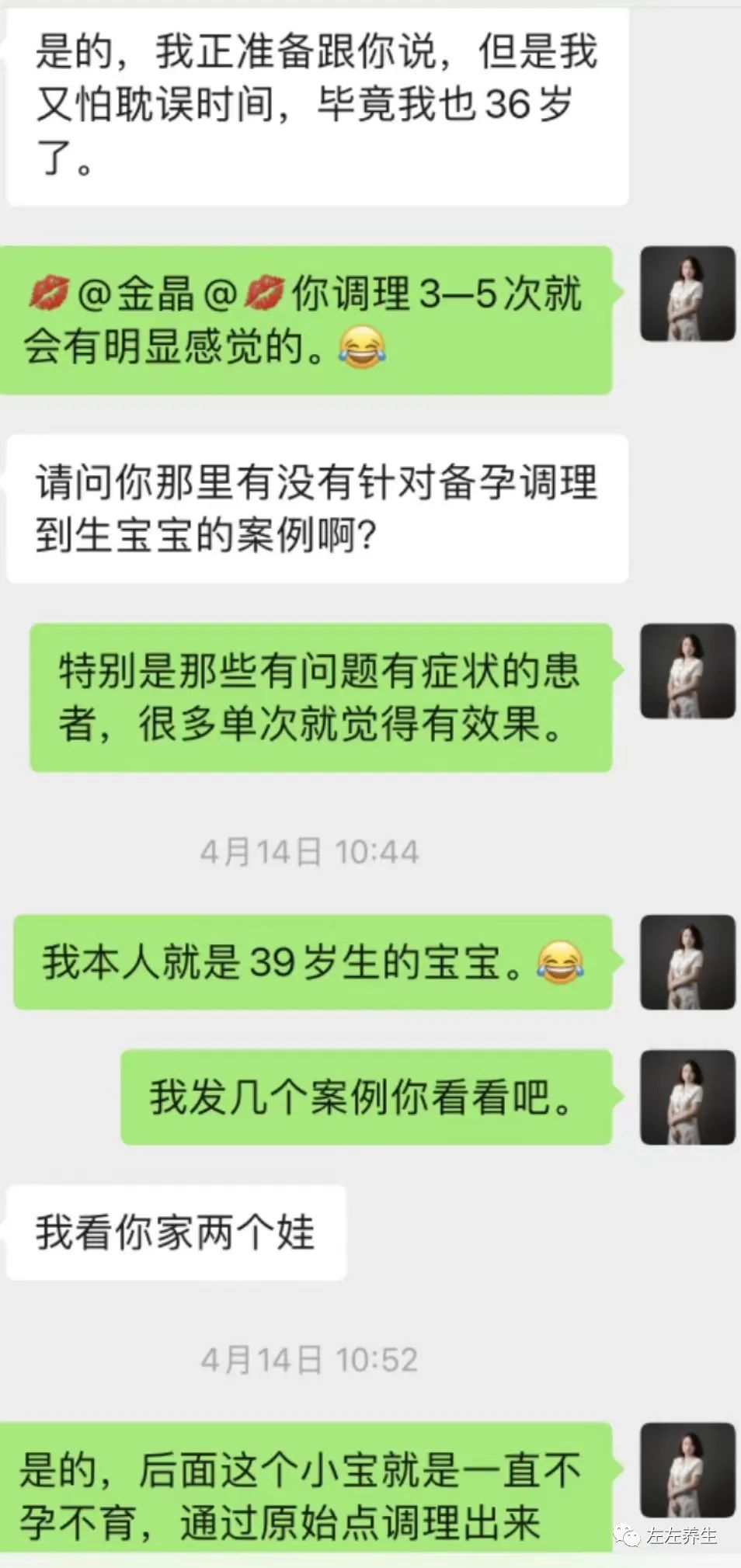Tap avatar beside 我发几个案例你看看吧 message

pos(687,1097)
